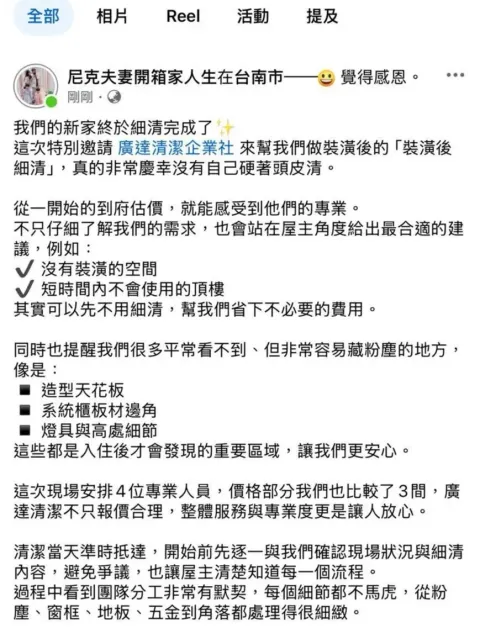This screenshot has height=640, width=480.
Task: Switch to the 全部 tab
Action: pyautogui.click(x=43, y=17)
